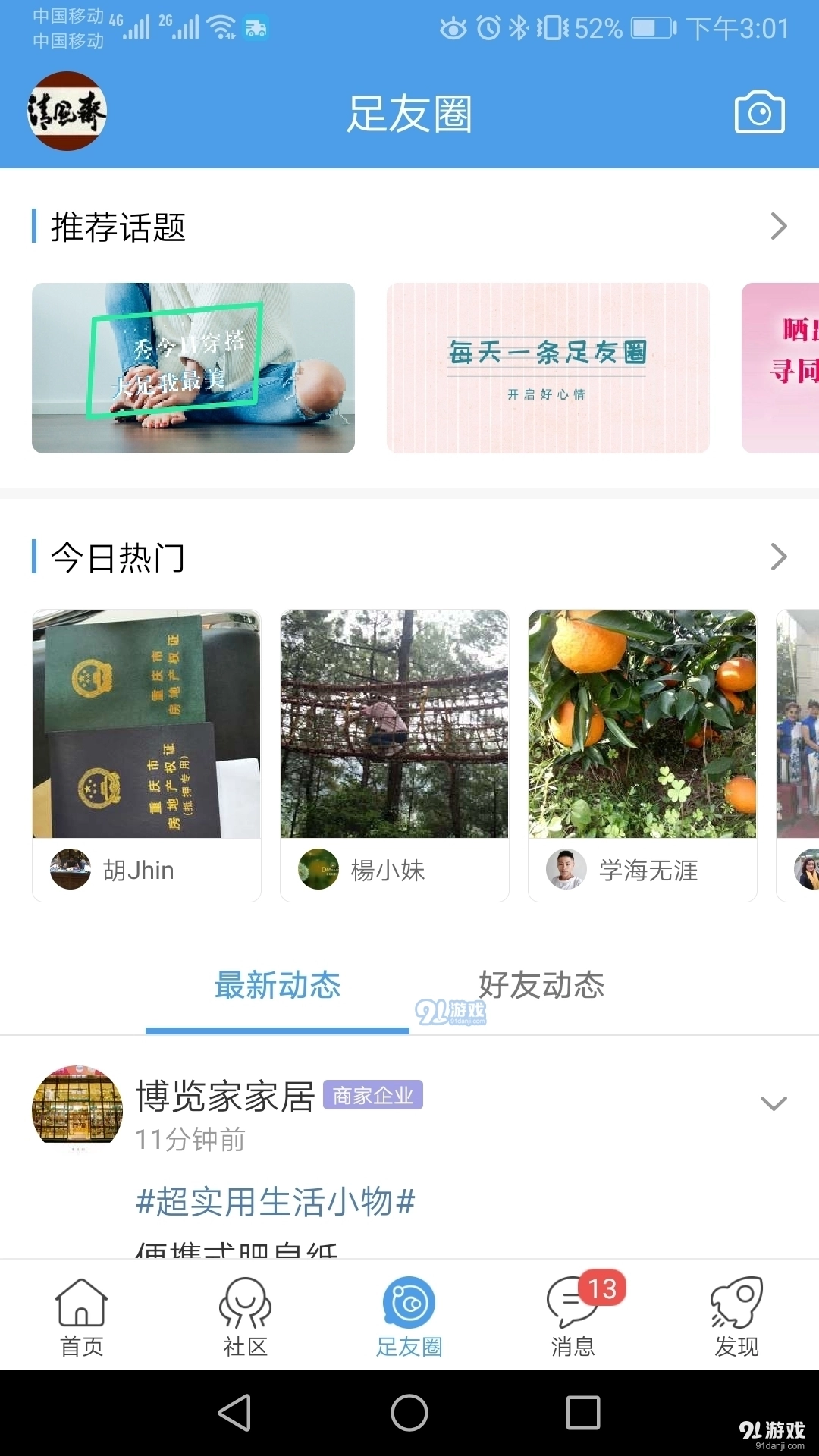This screenshot has width=819, height=1456.
Task: Switch to the 最新动态 tab
Action: tap(278, 986)
